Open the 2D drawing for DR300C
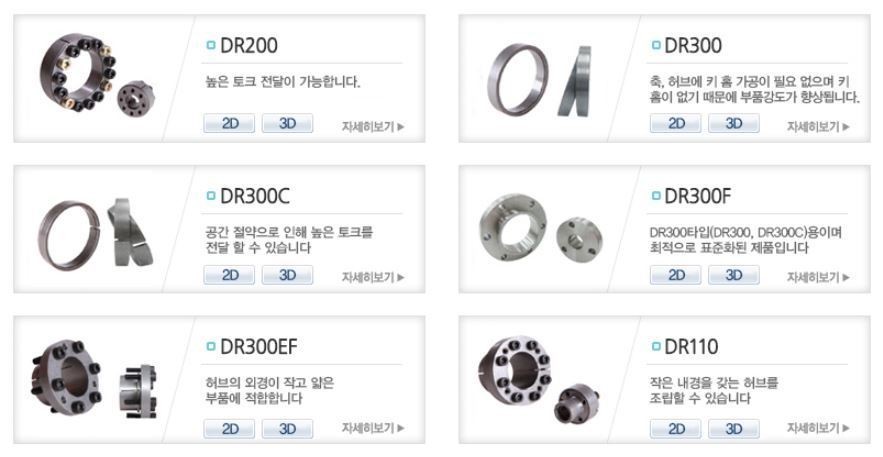This screenshot has width=883, height=457. 230,275
